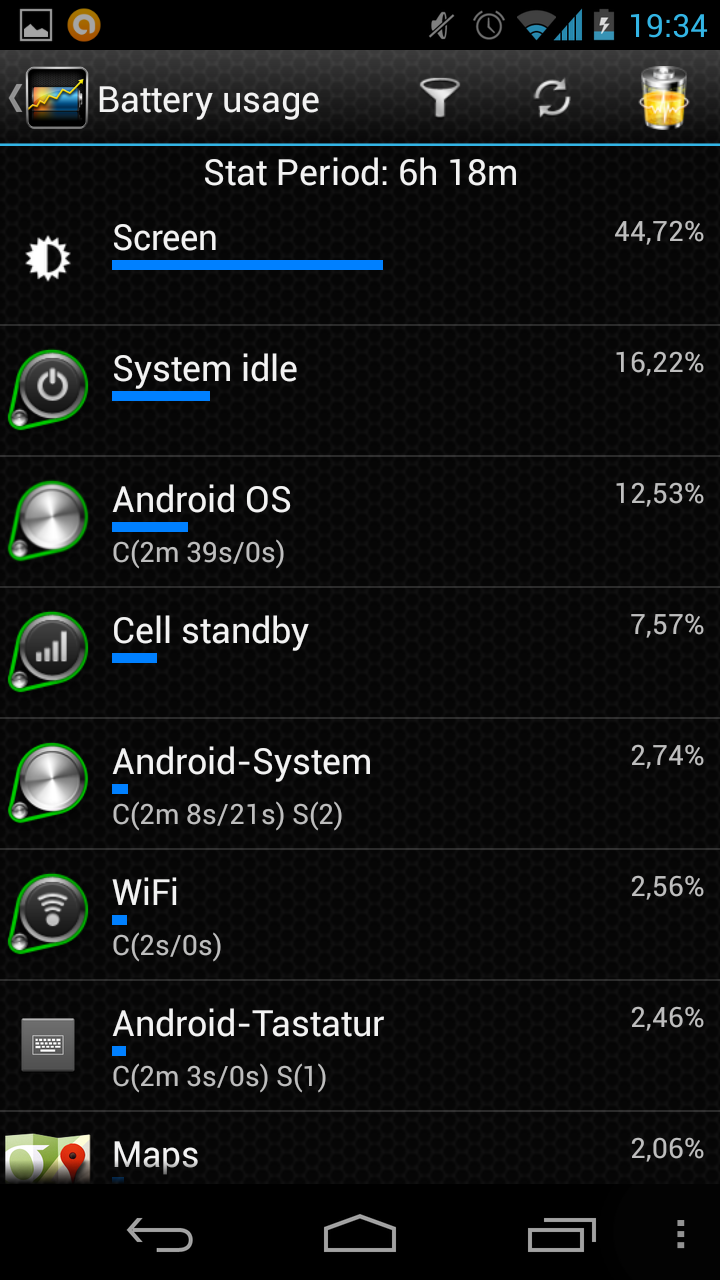
Task: Open the Maps battery entry
Action: (360, 1152)
